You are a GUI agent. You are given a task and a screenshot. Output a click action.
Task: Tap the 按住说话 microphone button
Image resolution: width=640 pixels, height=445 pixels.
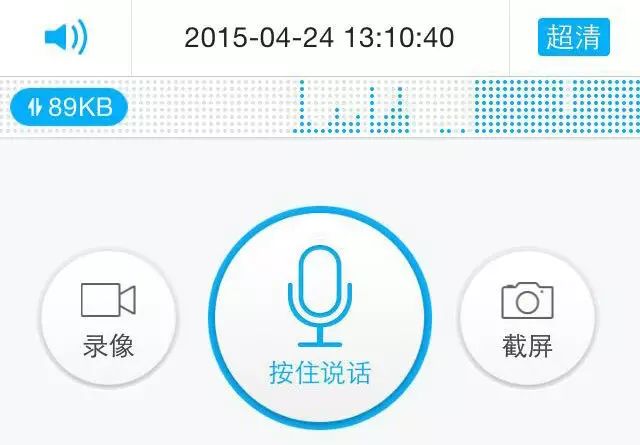pos(320,316)
